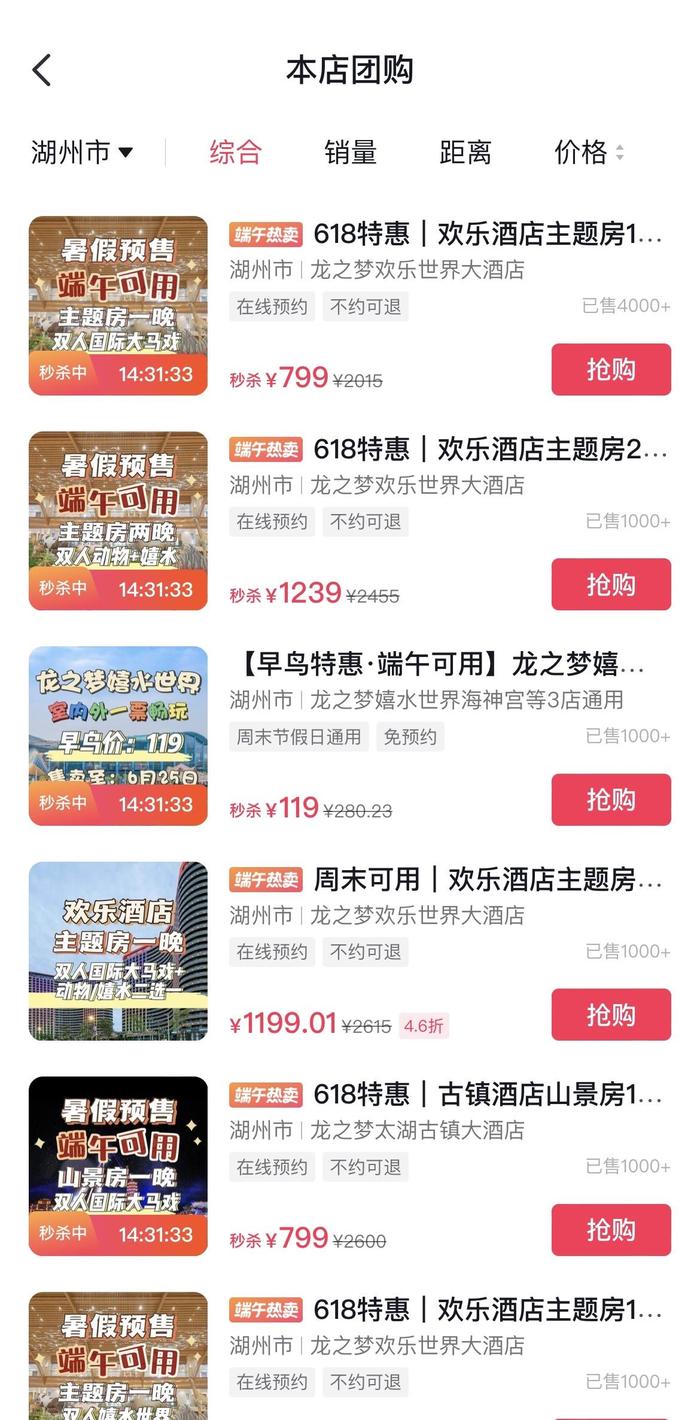Tap 抢购 for the ¥1239 two-night deal
The height and width of the screenshot is (1420, 700).
point(610,584)
